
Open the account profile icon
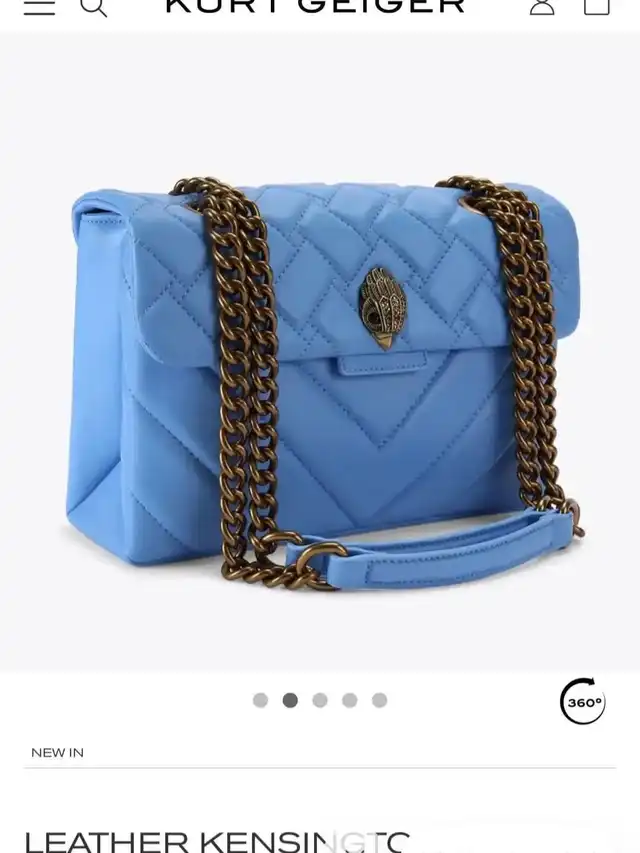click(x=542, y=6)
